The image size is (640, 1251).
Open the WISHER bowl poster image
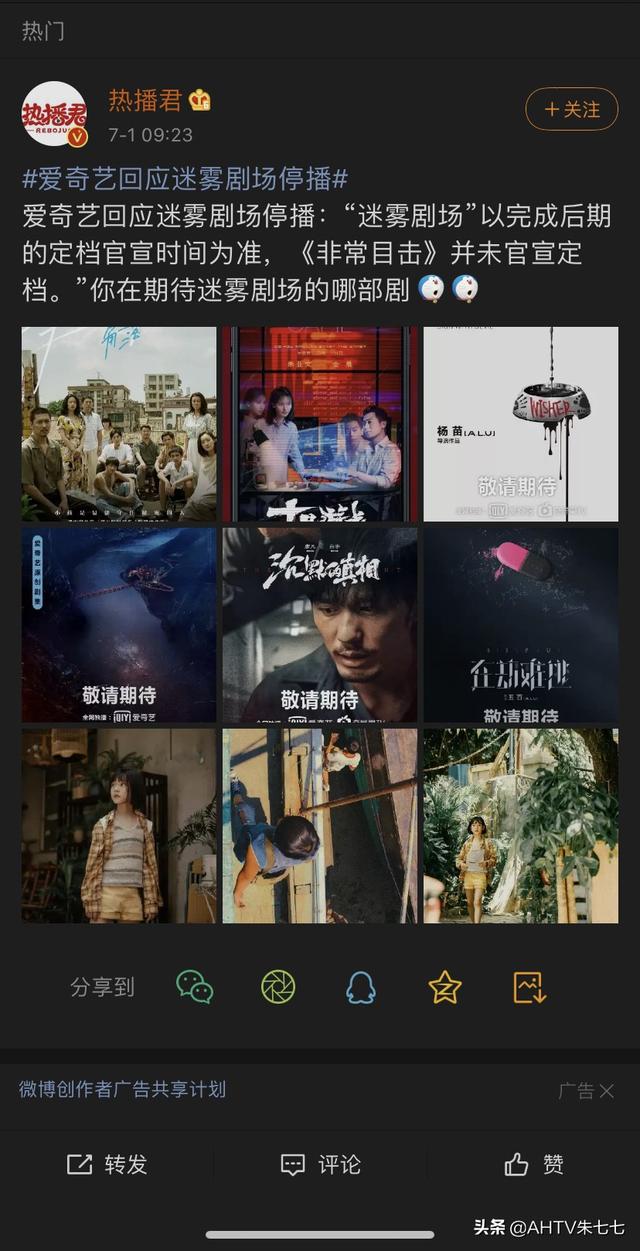(x=521, y=424)
